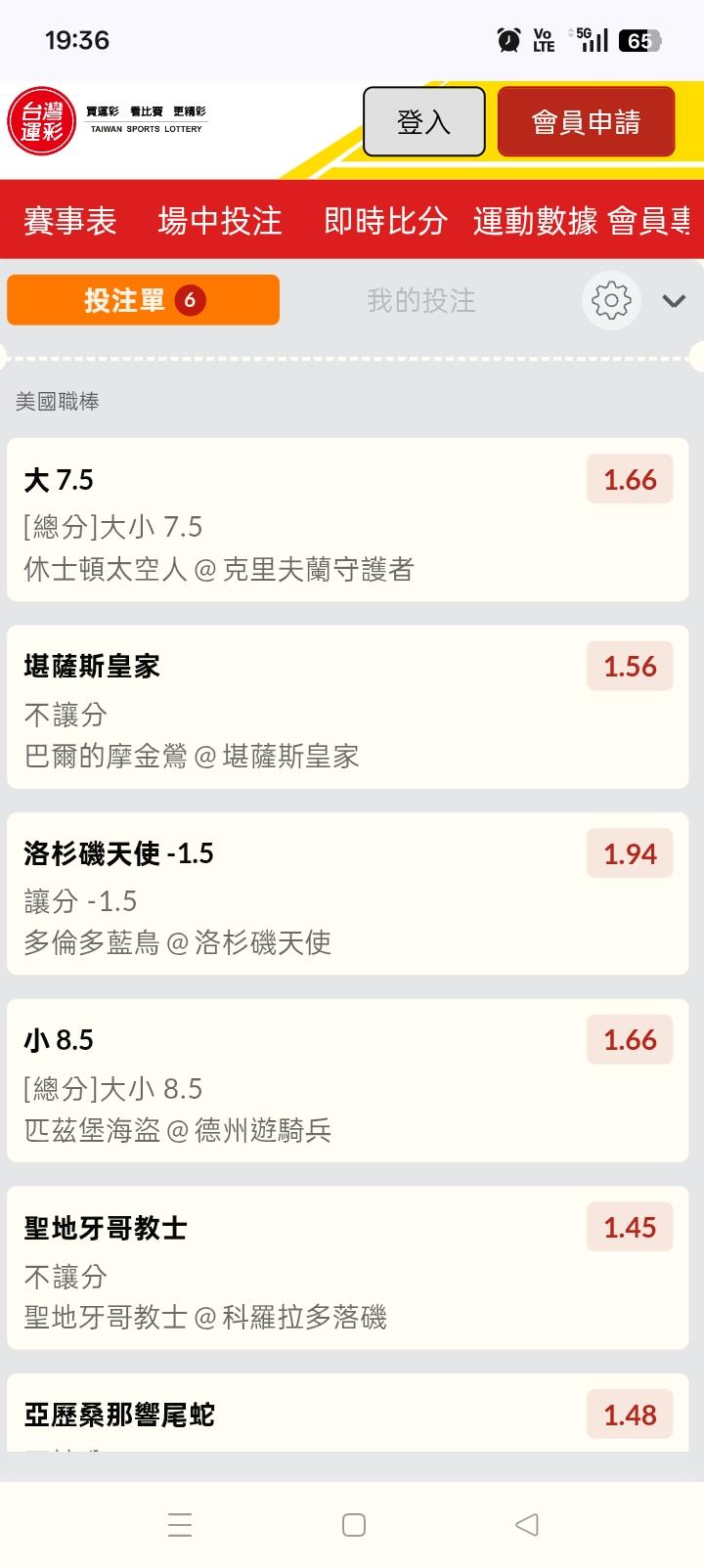Open the 亞歷桑那響尾蛇 bet card

(x=293, y=1415)
